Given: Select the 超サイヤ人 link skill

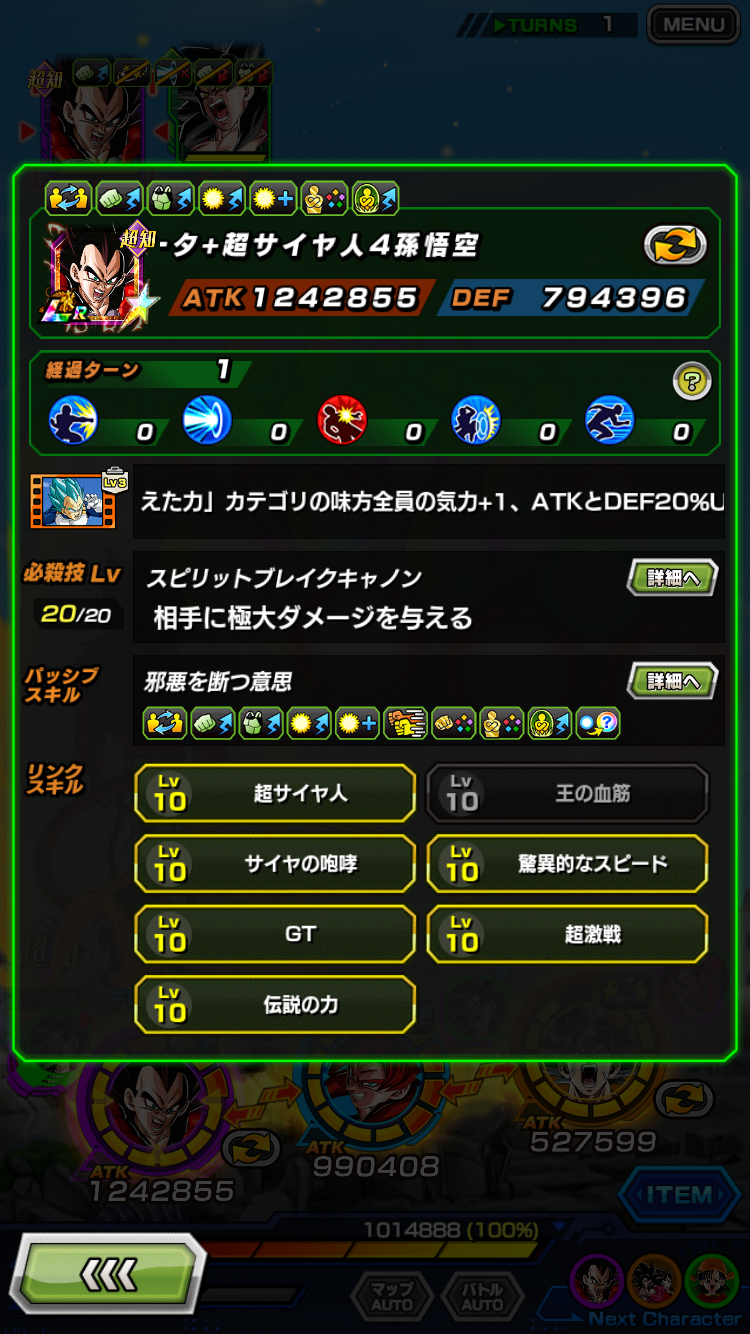Looking at the screenshot, I should (275, 794).
